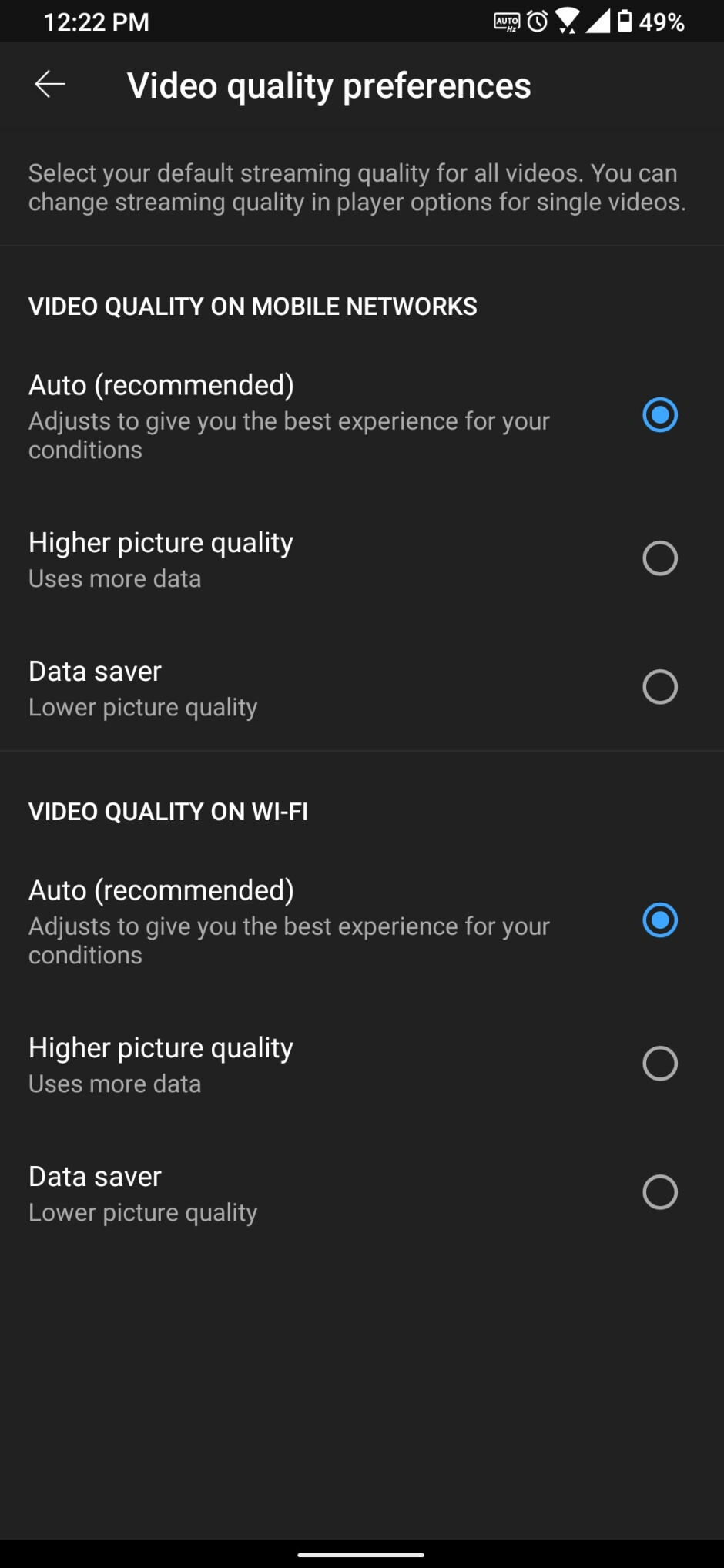Enable Data saver on mobile networks
Screen dimensions: 724x1568
point(659,687)
